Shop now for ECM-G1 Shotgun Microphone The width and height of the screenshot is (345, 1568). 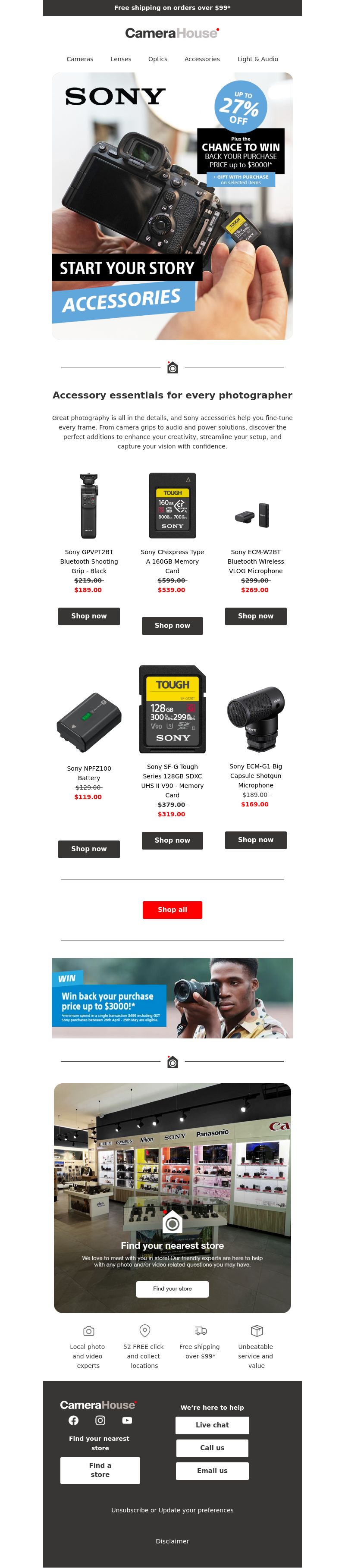coord(256,839)
